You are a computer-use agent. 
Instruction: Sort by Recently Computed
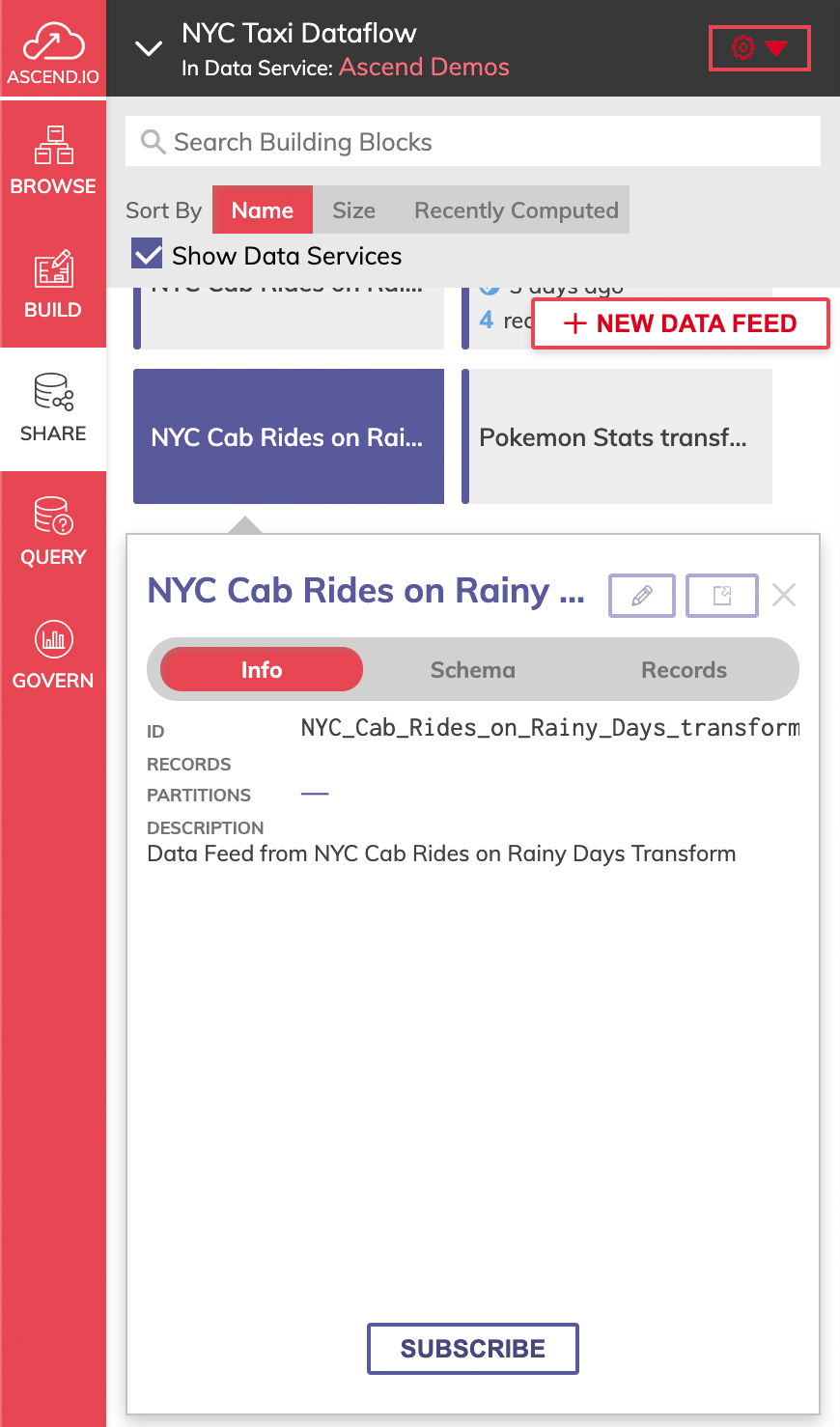pos(516,210)
